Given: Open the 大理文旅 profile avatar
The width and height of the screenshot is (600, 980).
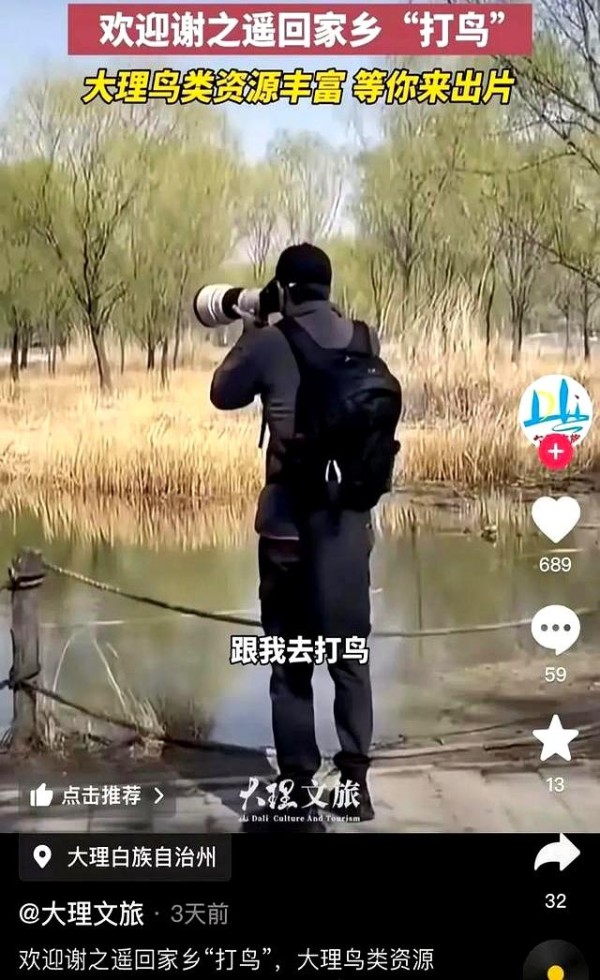Looking at the screenshot, I should 555,410.
